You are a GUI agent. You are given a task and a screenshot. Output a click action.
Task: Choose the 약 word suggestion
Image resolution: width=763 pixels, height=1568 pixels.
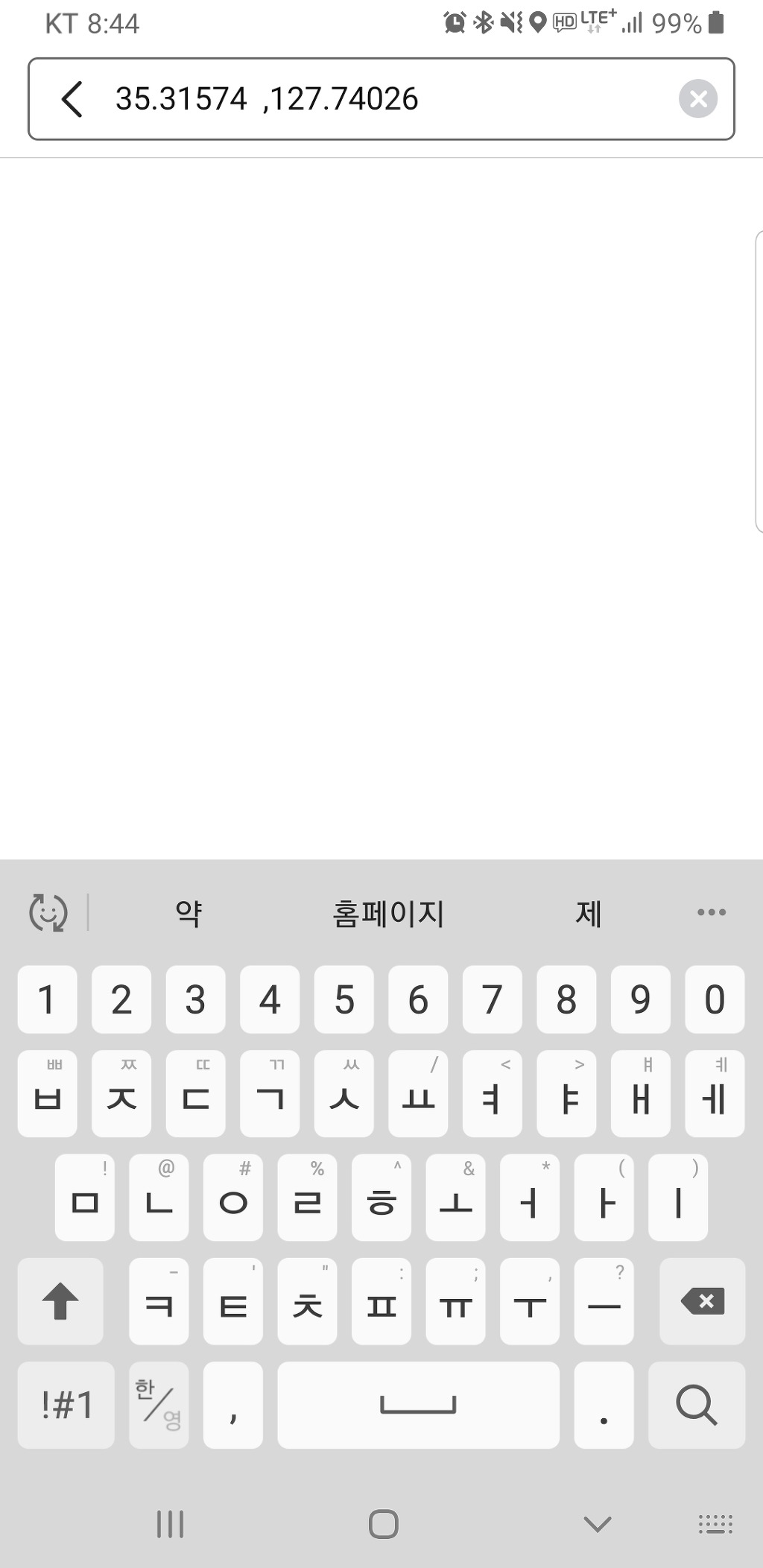pos(189,914)
